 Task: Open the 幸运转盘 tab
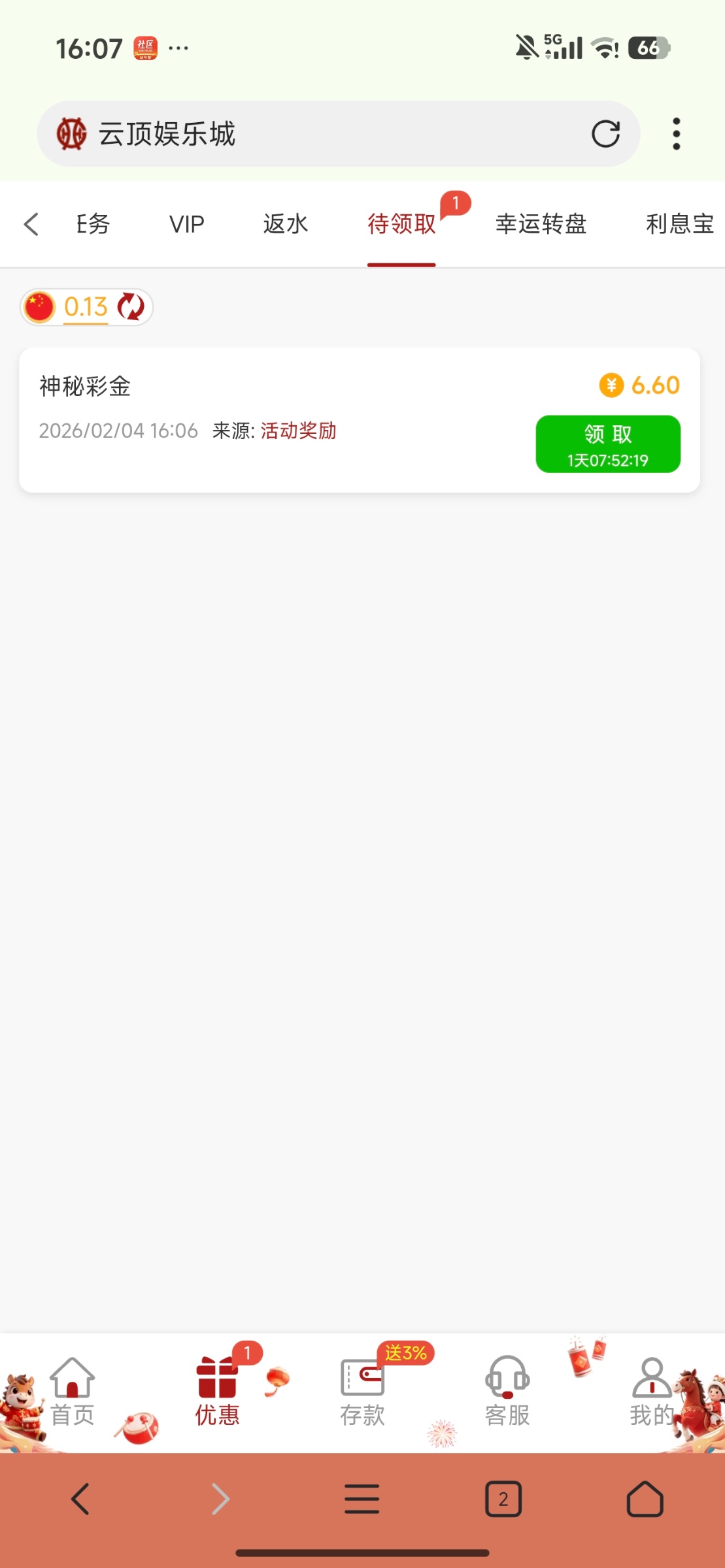pyautogui.click(x=541, y=224)
